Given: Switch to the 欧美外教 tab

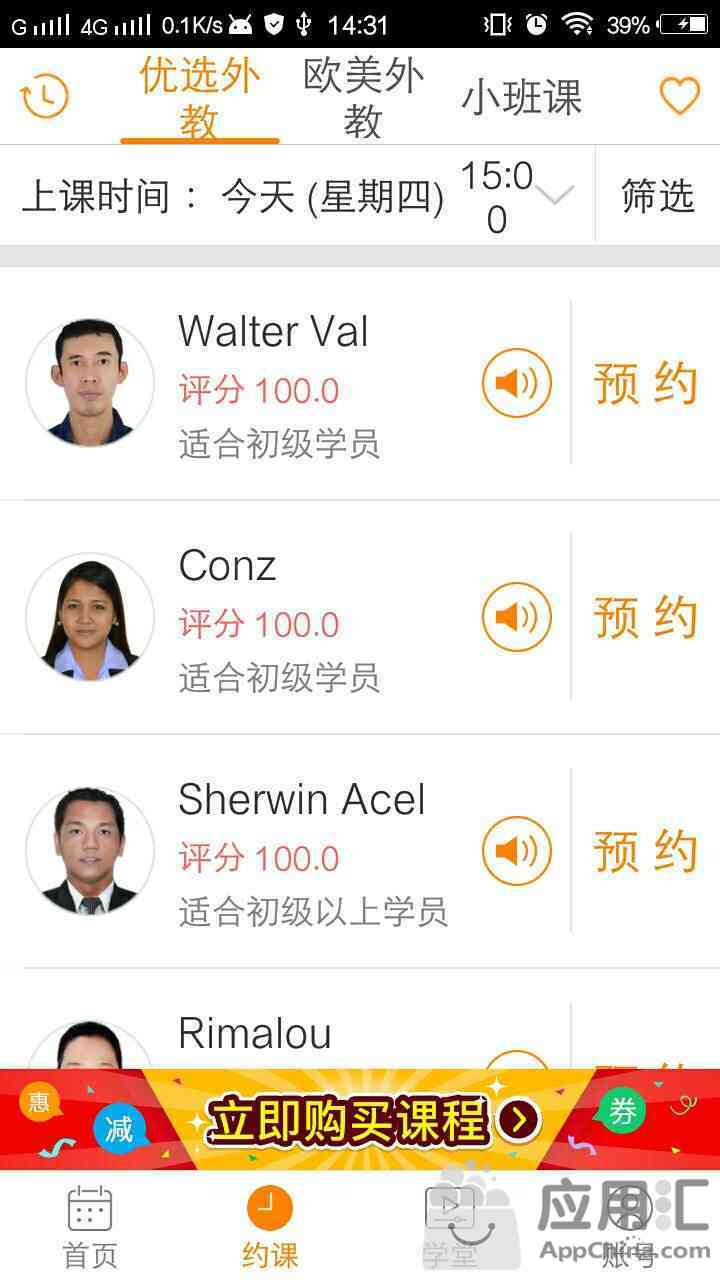Looking at the screenshot, I should coord(363,98).
